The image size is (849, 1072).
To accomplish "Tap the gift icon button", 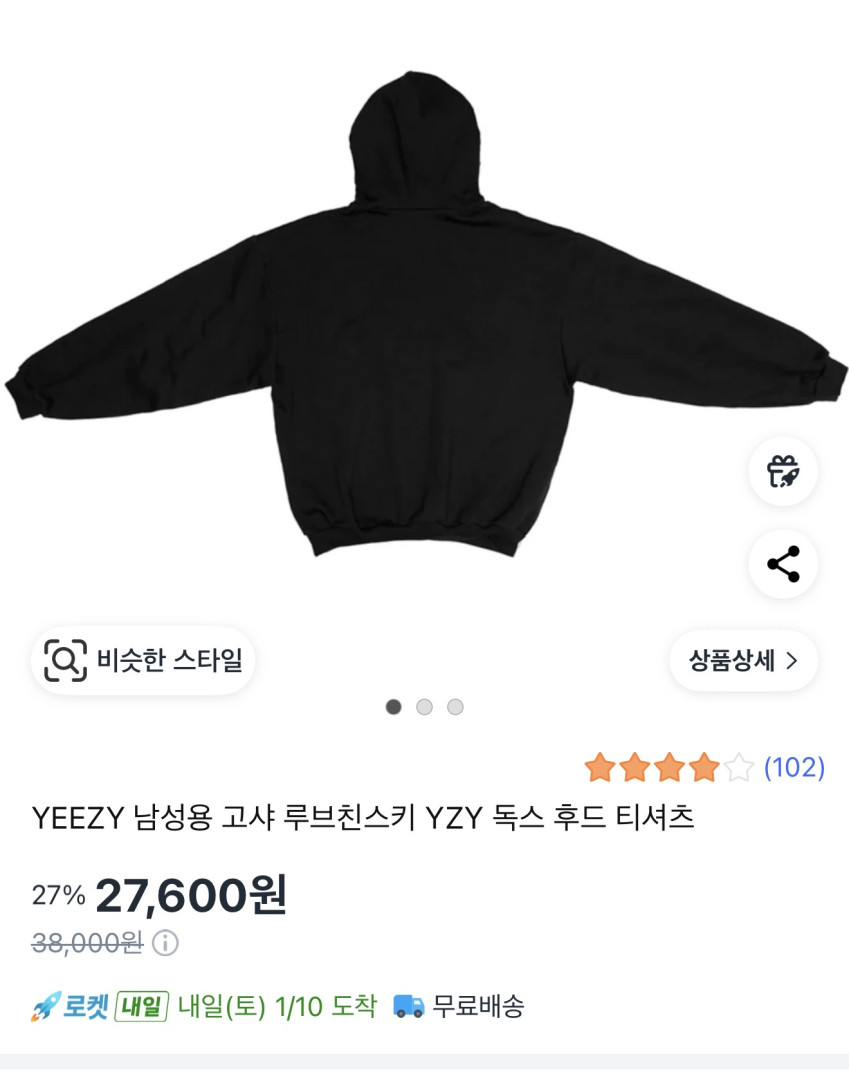I will (783, 470).
